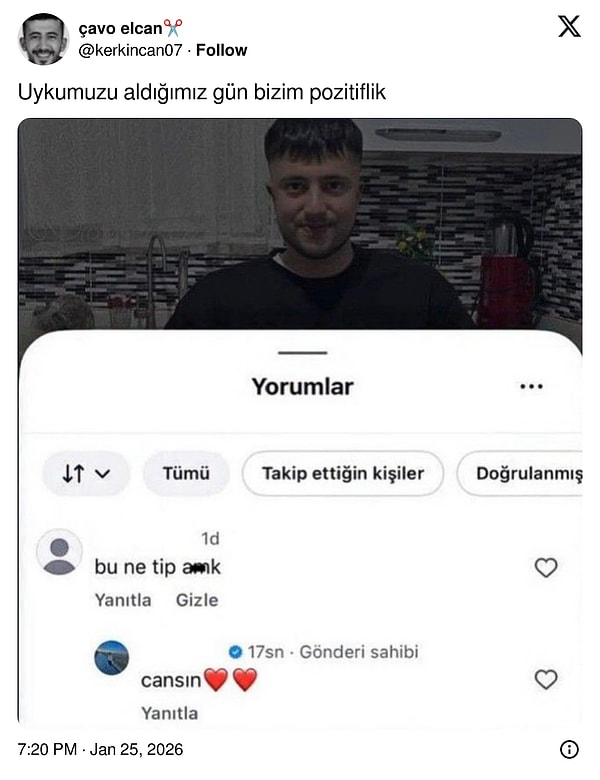Open the attached image in the post
This screenshot has height=780, width=600.
click(x=300, y=420)
